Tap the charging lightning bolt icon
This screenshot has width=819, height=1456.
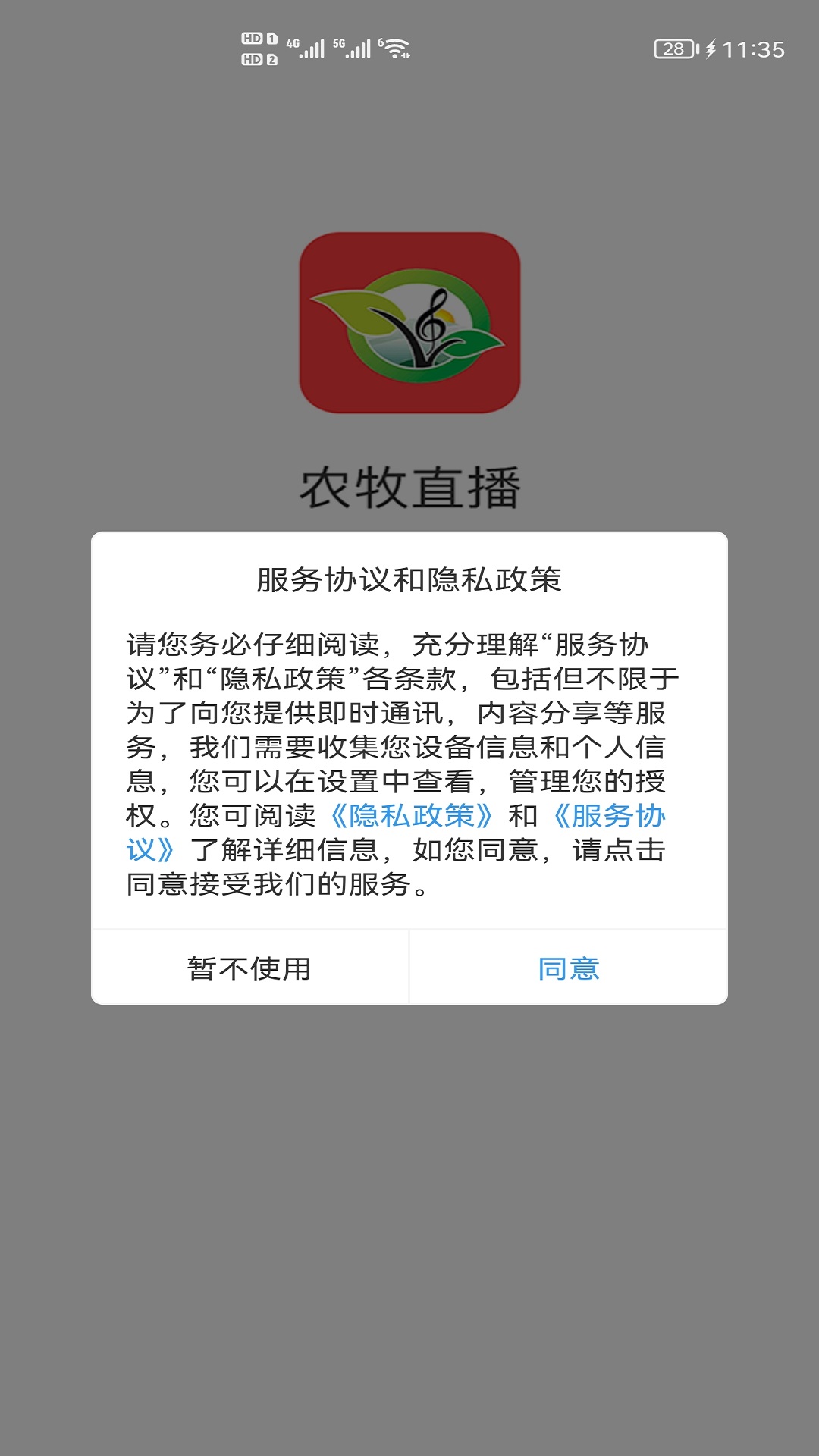click(x=711, y=47)
